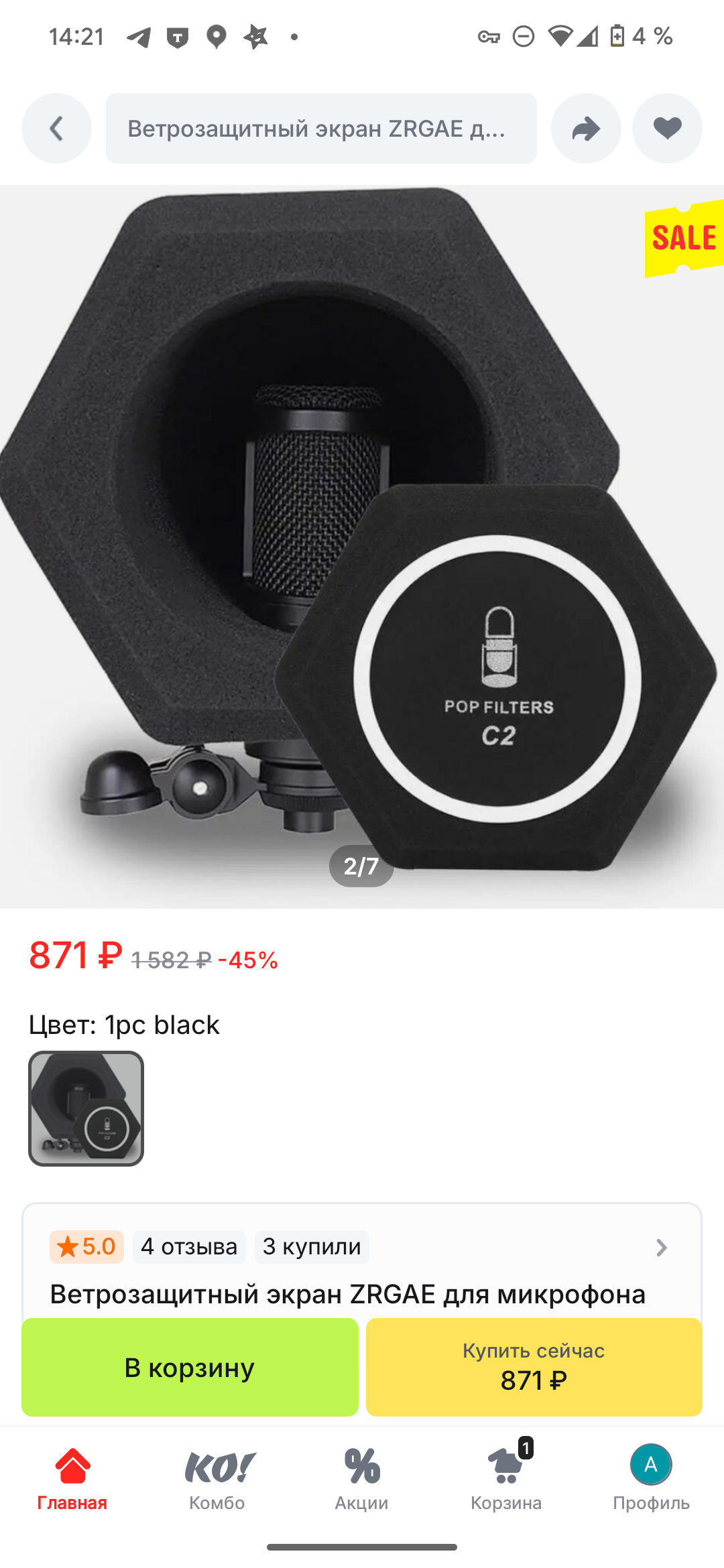Switch to the Комбо tab
Viewport: 724px width, 1568px height.
217,1478
